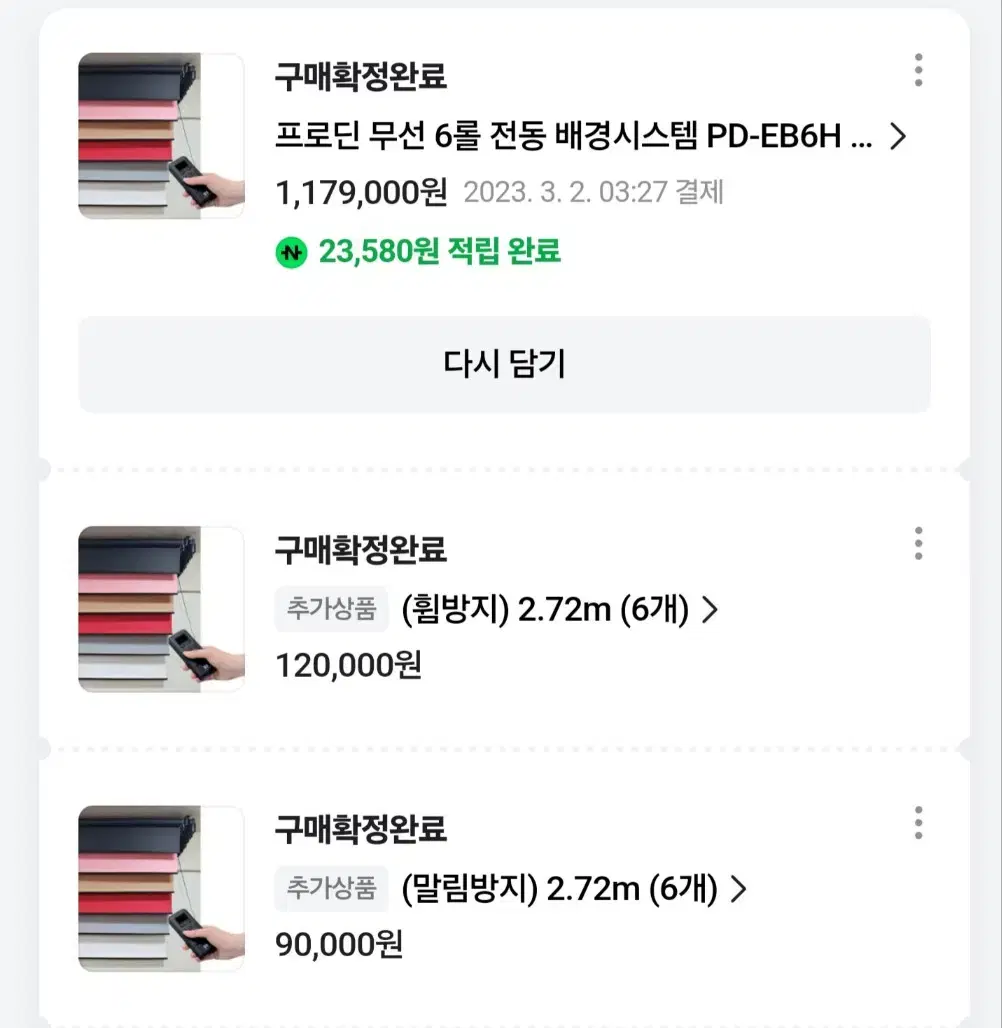Open the (말림방지) 2.72m (6개) item details
This screenshot has width=1002, height=1028.
[x=573, y=888]
